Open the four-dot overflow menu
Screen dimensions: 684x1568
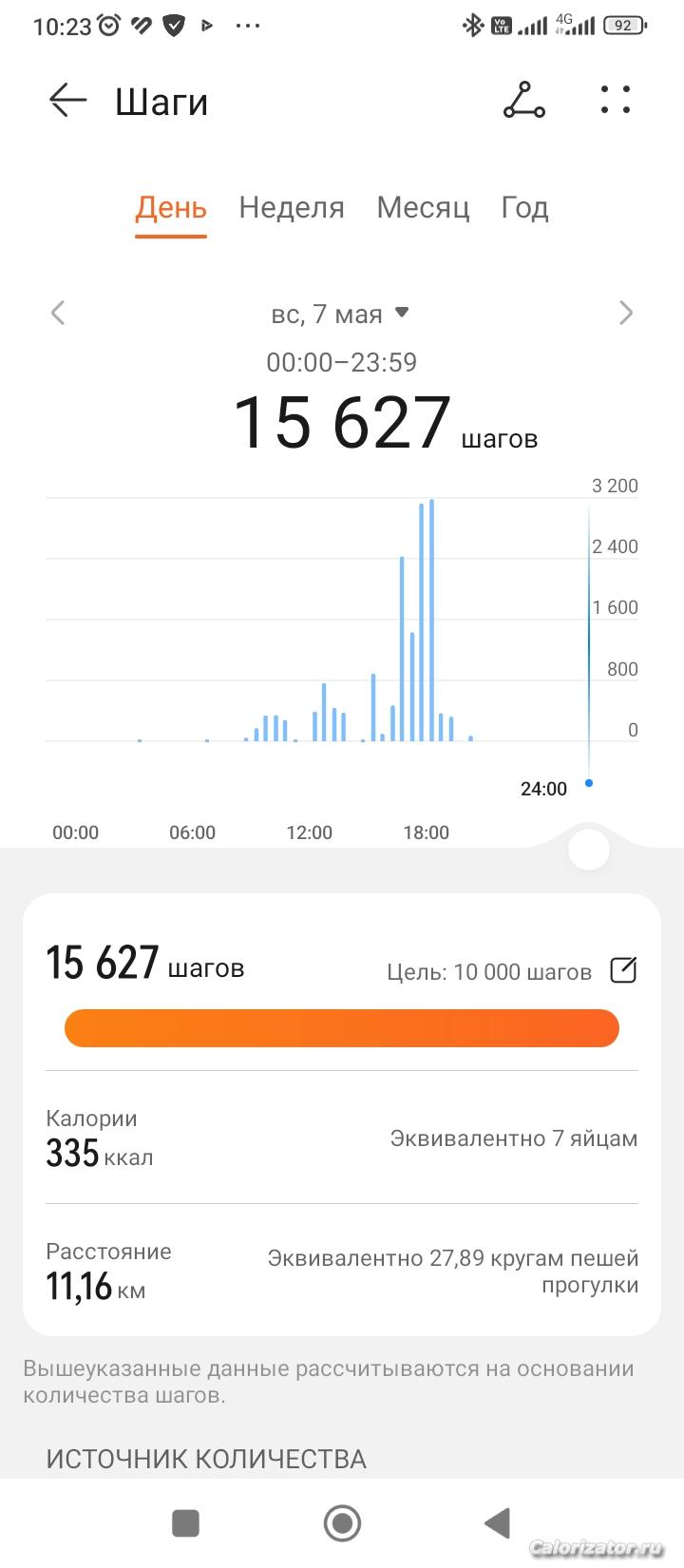616,100
